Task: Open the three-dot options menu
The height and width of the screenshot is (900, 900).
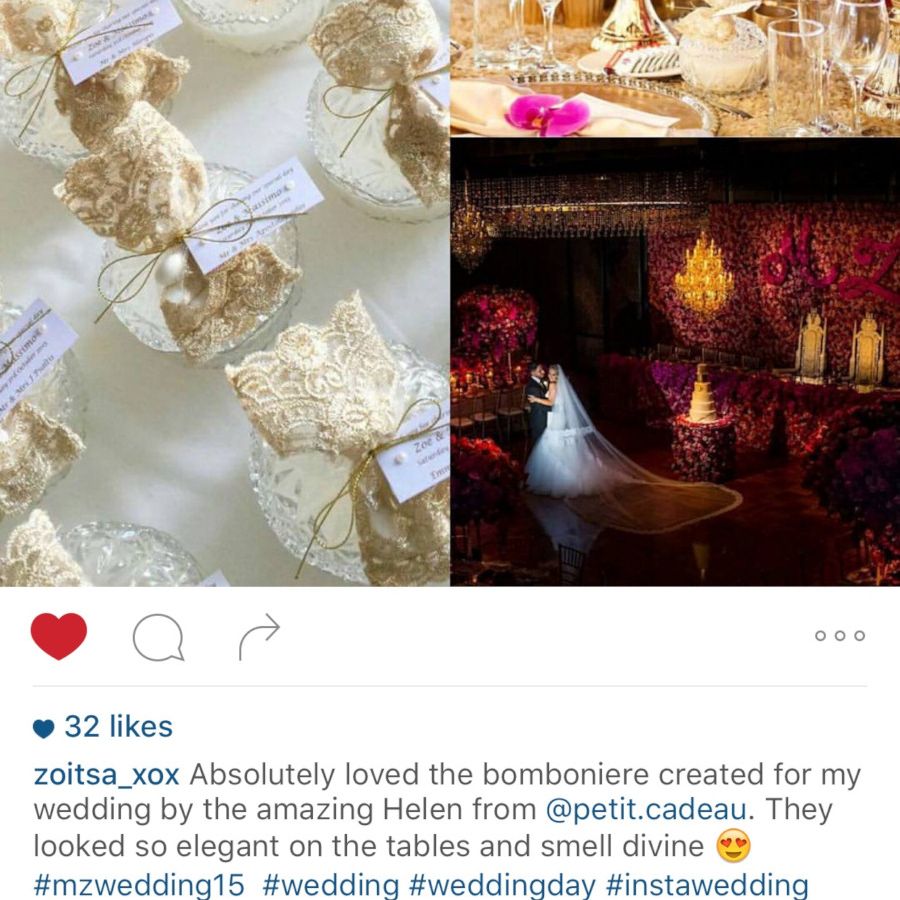Action: pos(839,636)
